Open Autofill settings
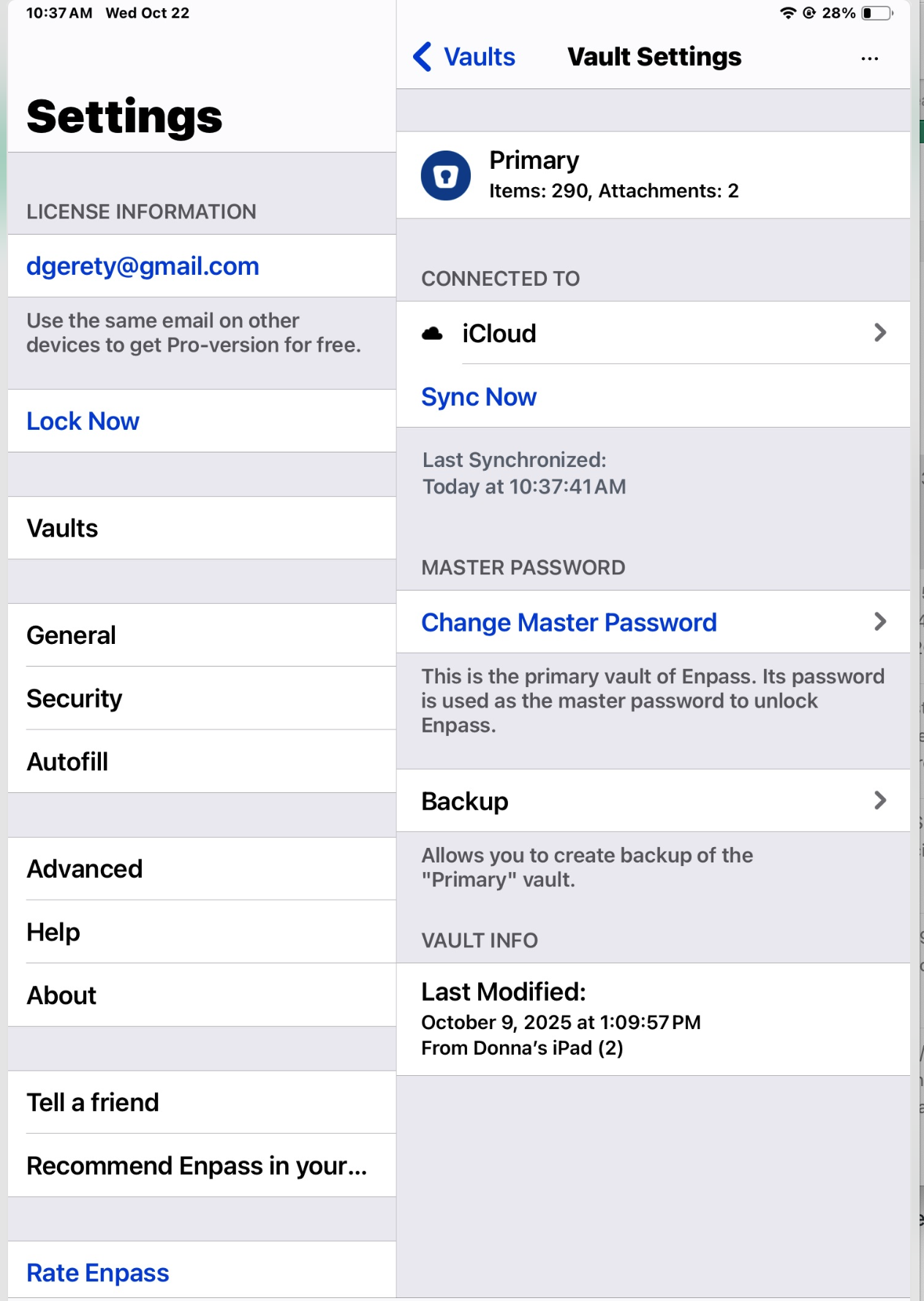Screen dimensions: 924x1301 202,762
